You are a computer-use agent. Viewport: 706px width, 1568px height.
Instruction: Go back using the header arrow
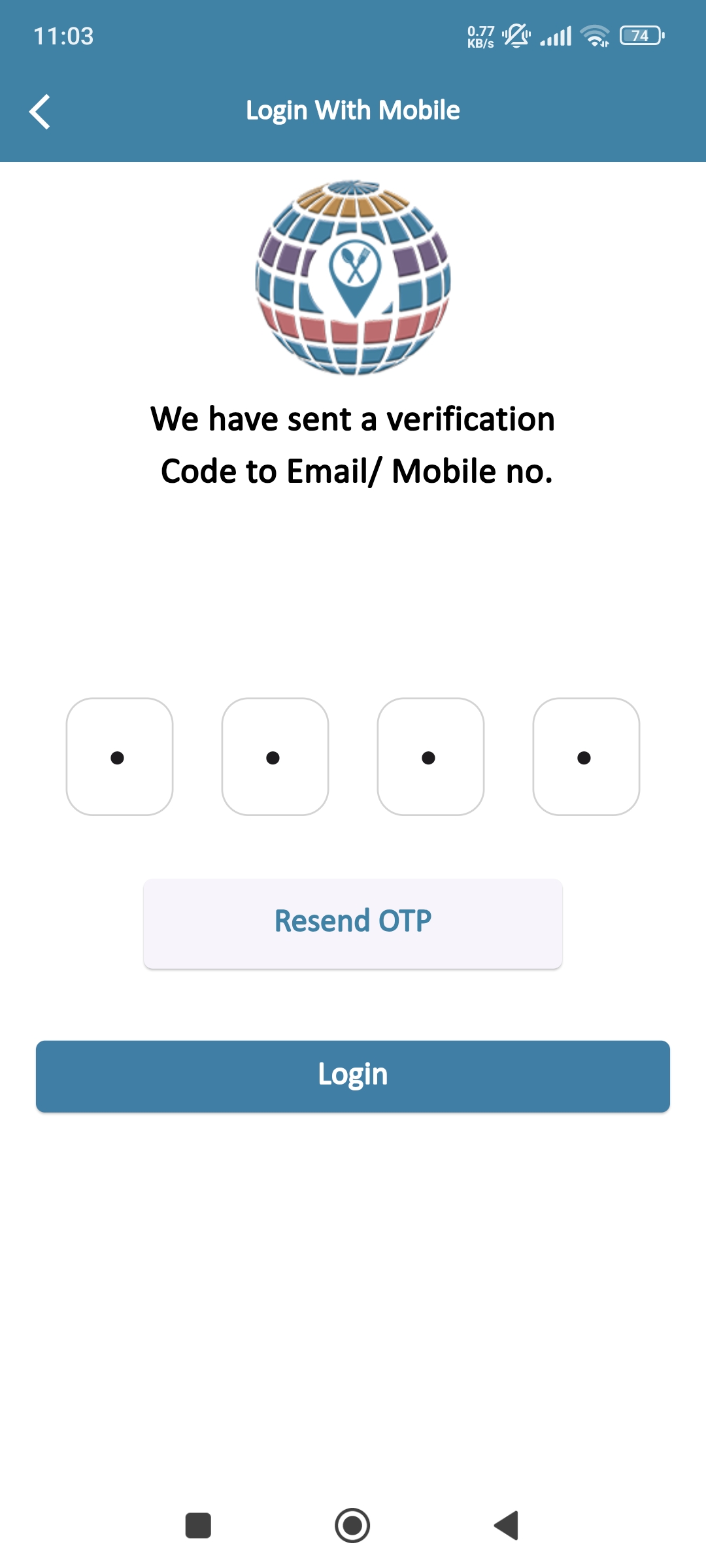[x=41, y=112]
